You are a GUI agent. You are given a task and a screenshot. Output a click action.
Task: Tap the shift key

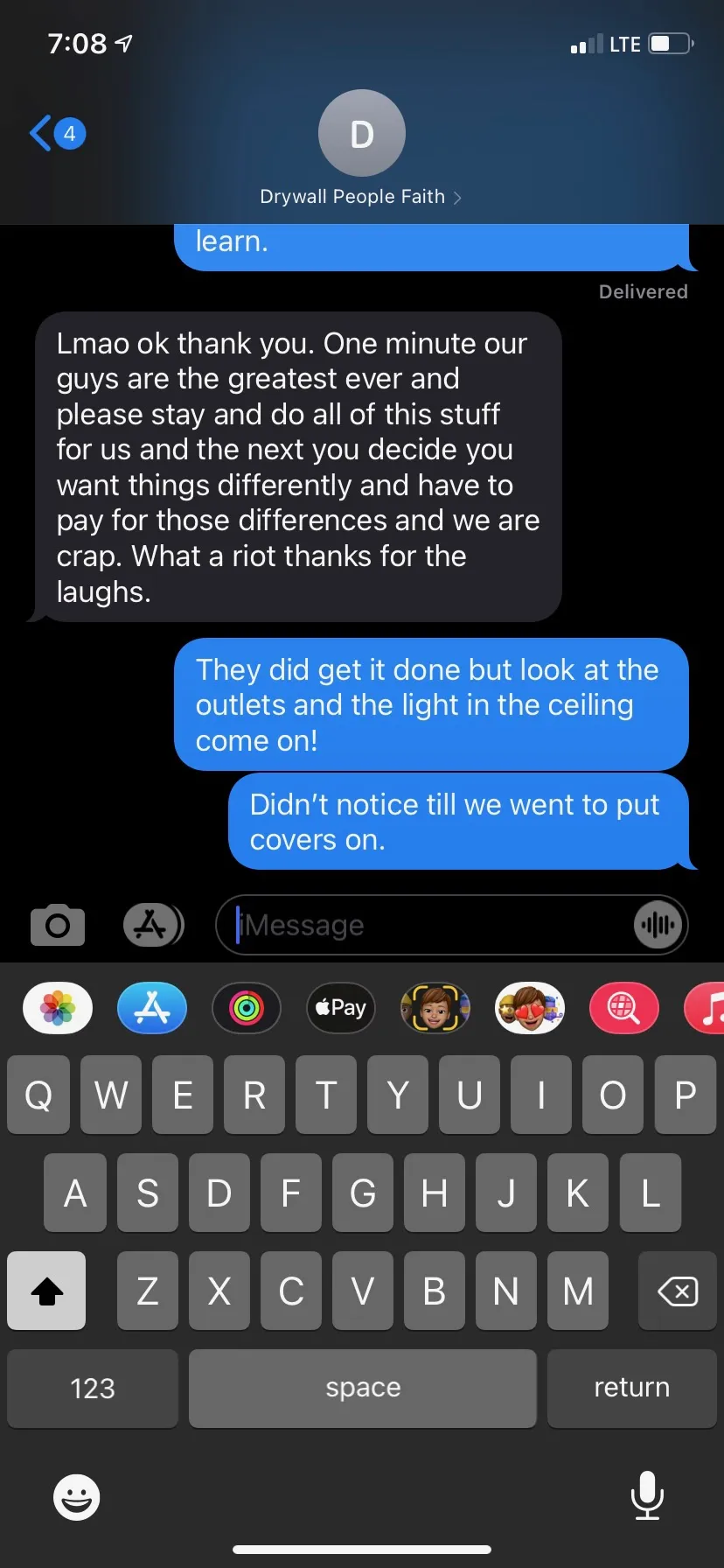click(46, 1291)
